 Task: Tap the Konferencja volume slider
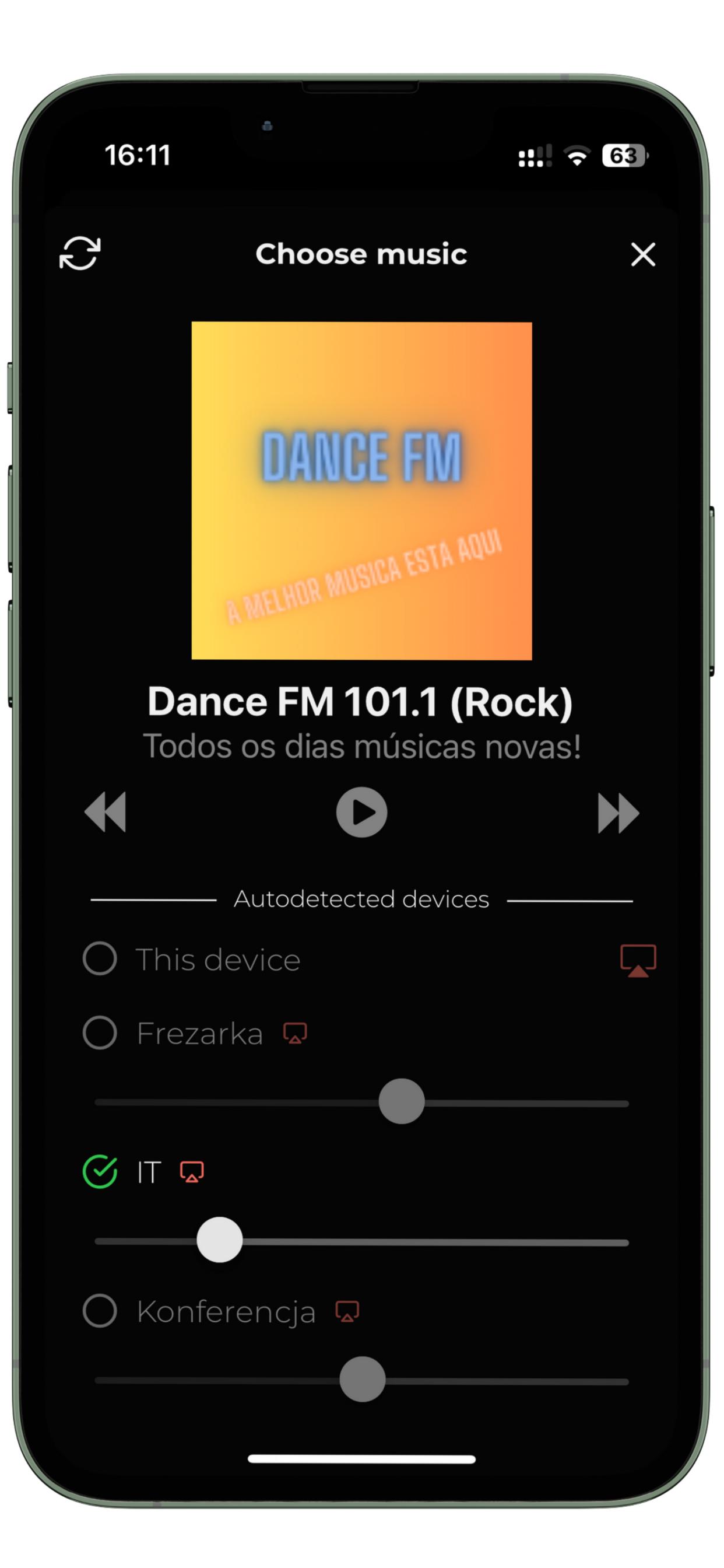[x=363, y=1380]
